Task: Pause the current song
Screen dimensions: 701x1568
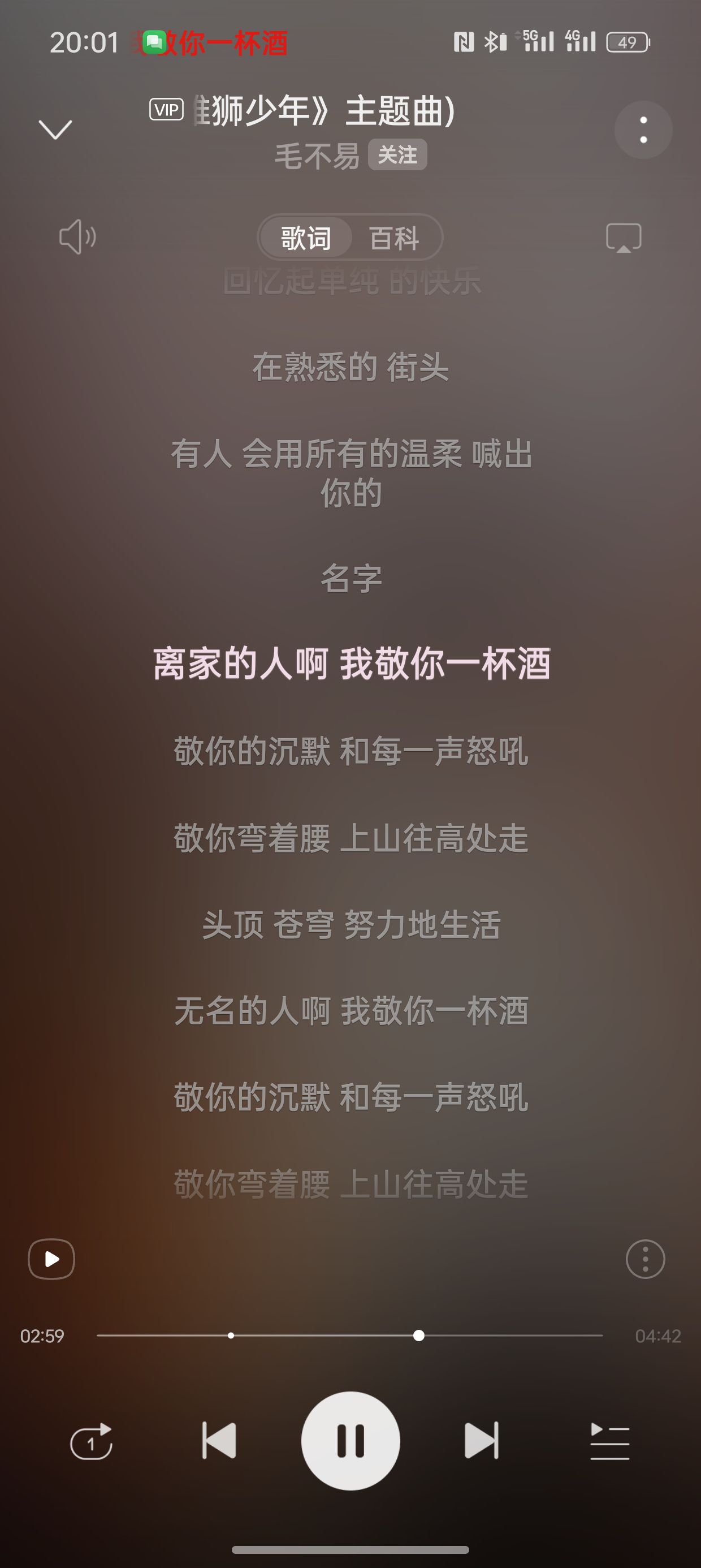Action: [350, 1441]
